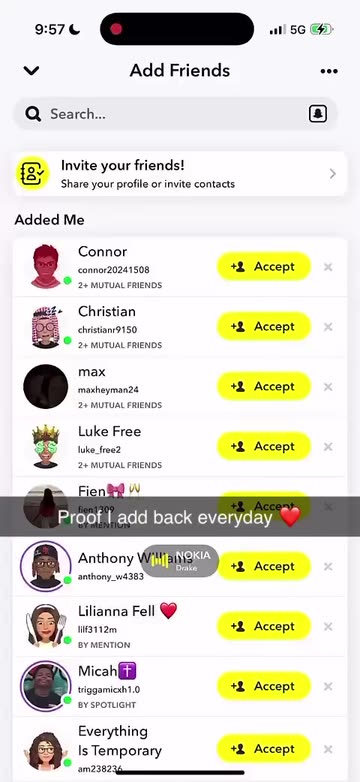This screenshot has height=782, width=360.
Task: Accept Christian's friend request
Action: point(264,327)
